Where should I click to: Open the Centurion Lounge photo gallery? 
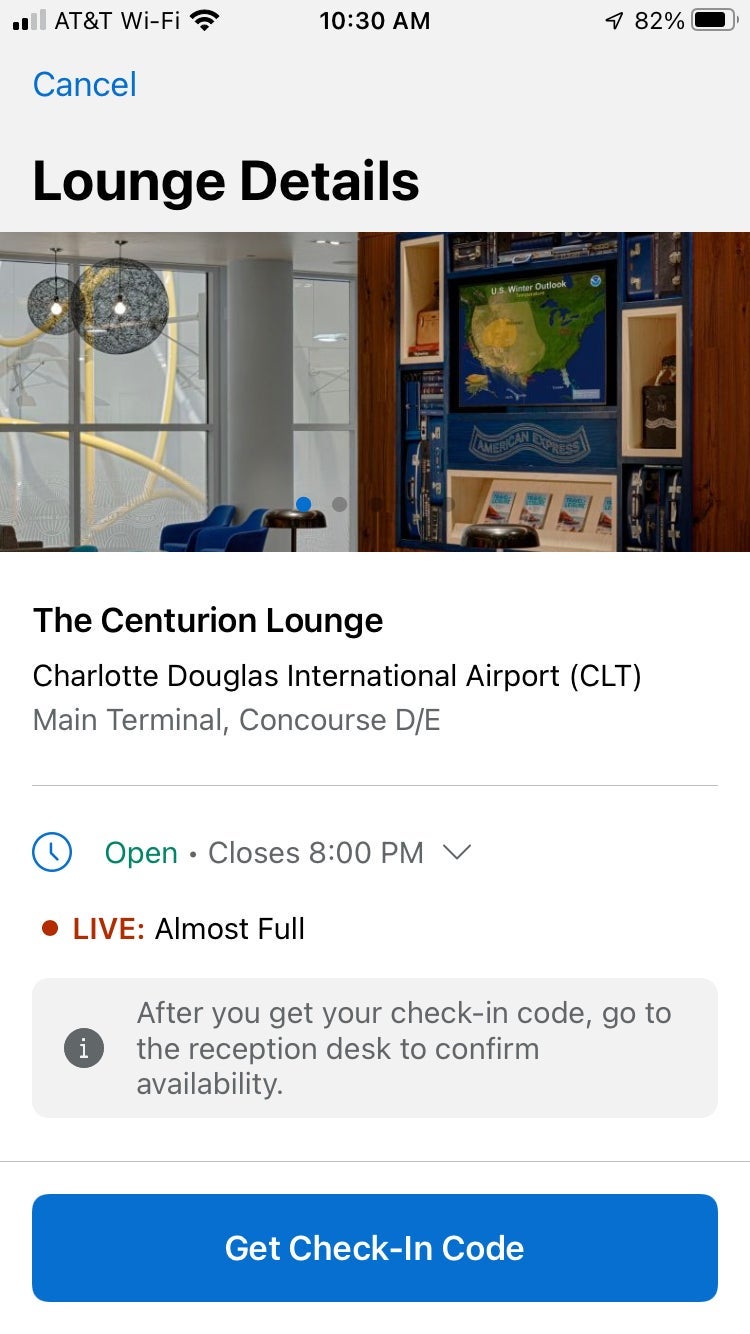(375, 392)
